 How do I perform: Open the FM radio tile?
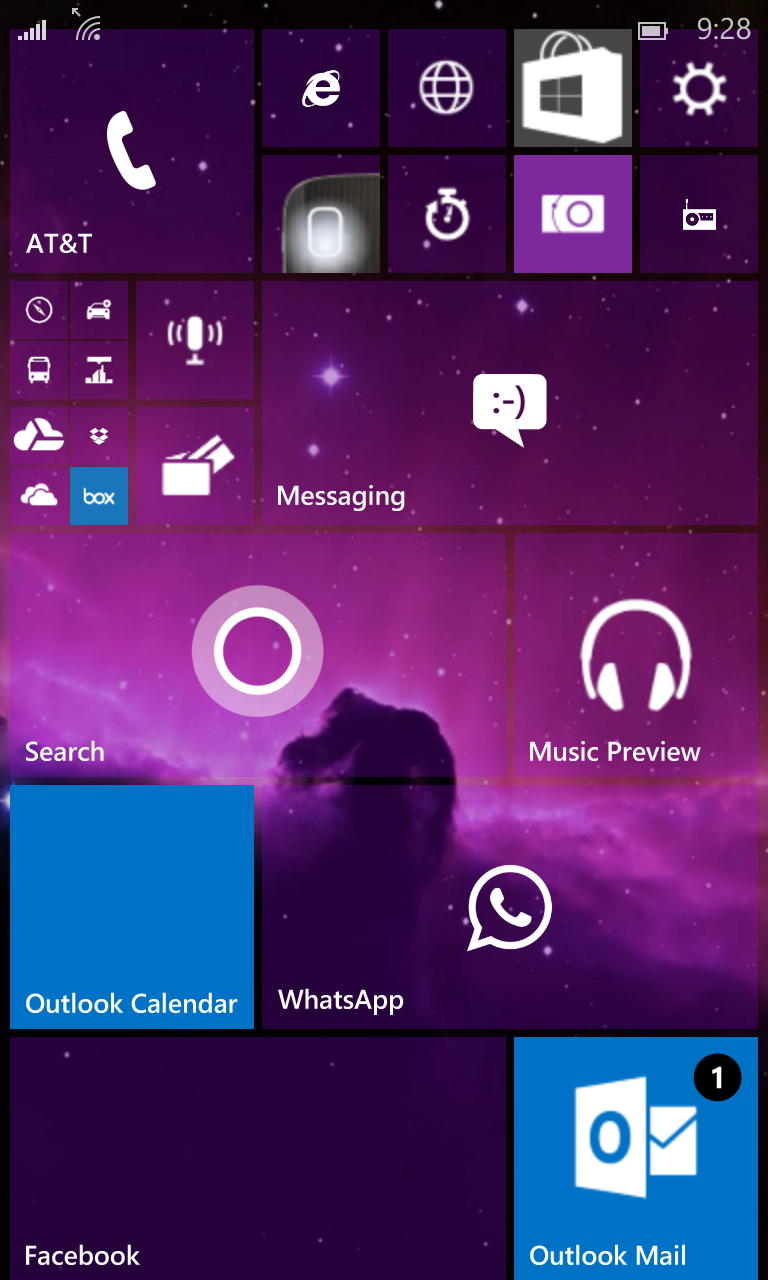[x=698, y=215]
